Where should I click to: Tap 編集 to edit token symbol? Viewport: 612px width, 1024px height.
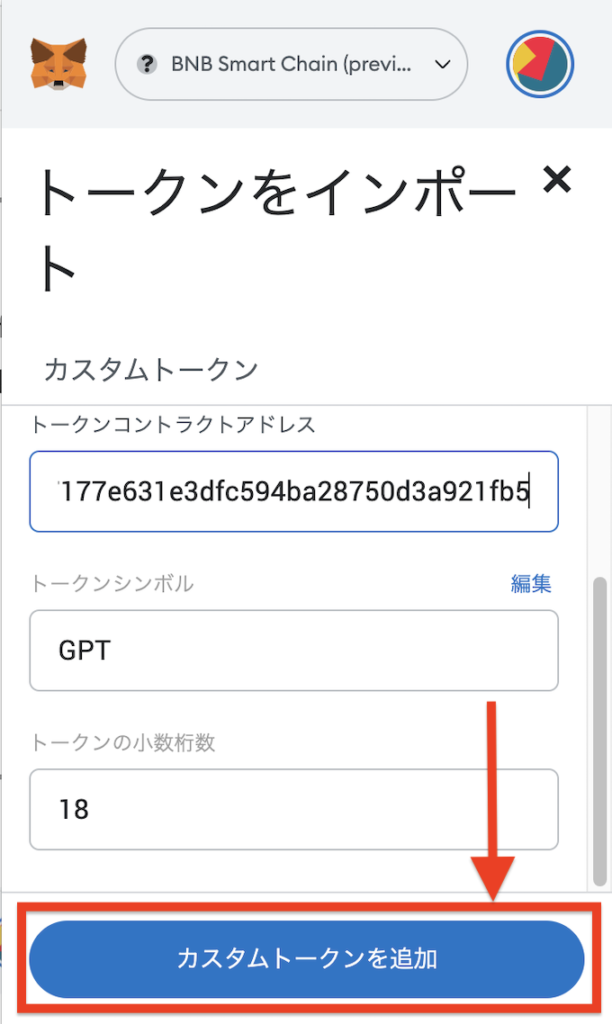(x=531, y=583)
